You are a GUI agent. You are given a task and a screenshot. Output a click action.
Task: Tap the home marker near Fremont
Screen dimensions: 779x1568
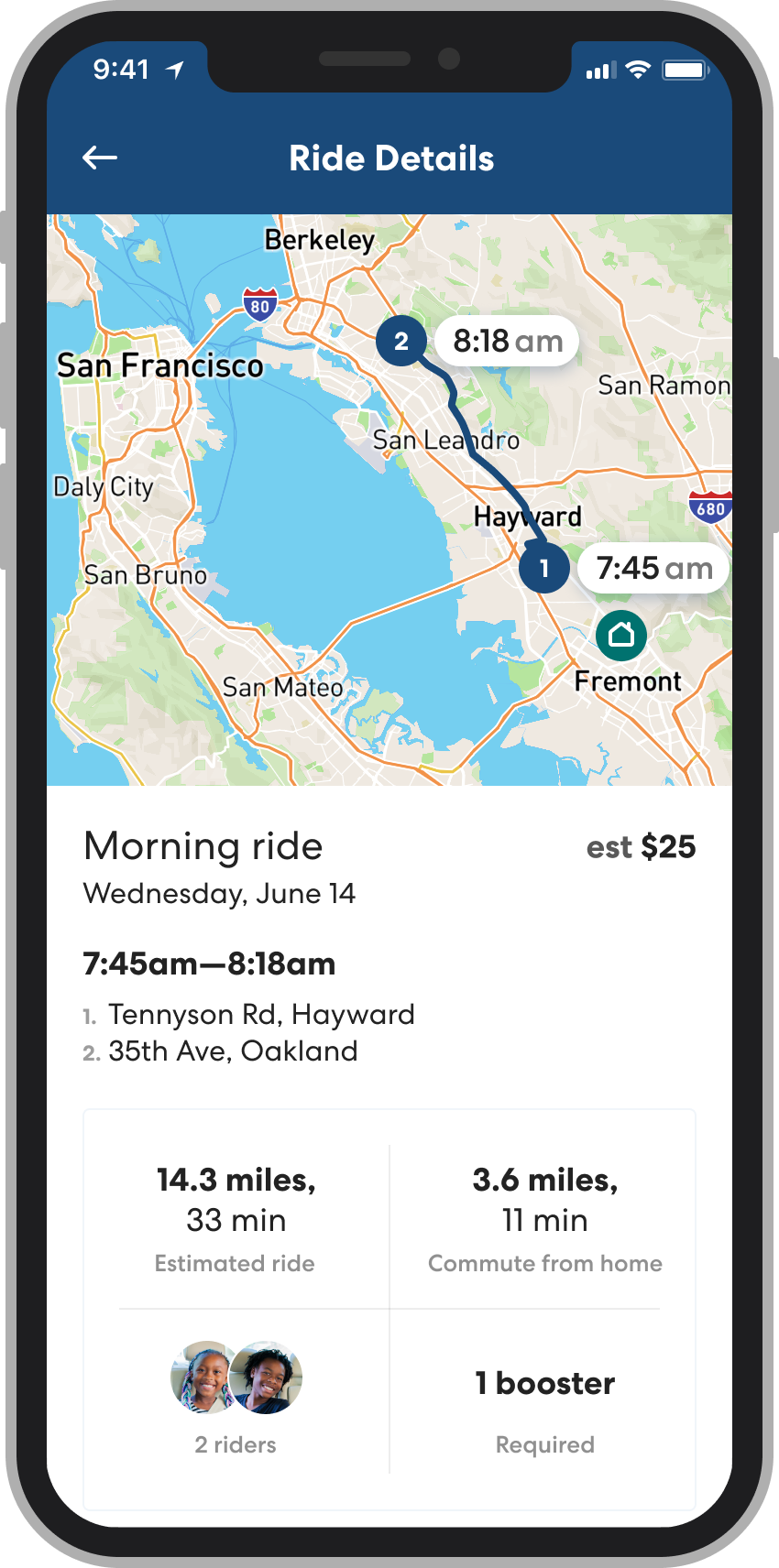pos(621,635)
